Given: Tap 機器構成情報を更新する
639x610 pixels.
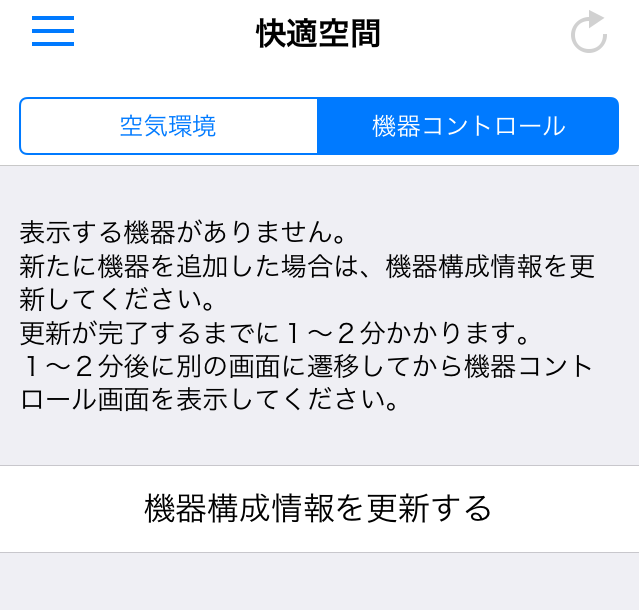Looking at the screenshot, I should (319, 508).
